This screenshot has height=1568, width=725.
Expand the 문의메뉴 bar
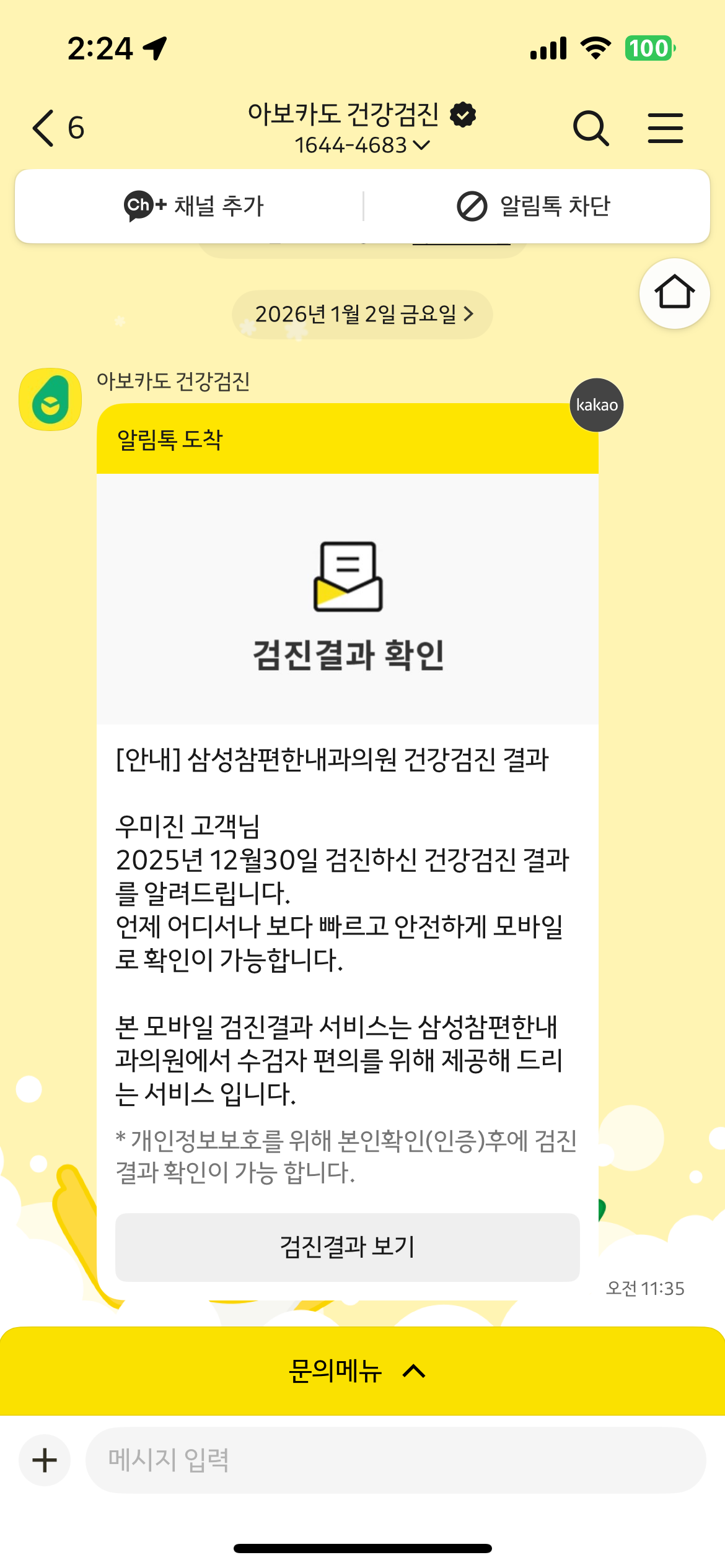[x=362, y=1370]
